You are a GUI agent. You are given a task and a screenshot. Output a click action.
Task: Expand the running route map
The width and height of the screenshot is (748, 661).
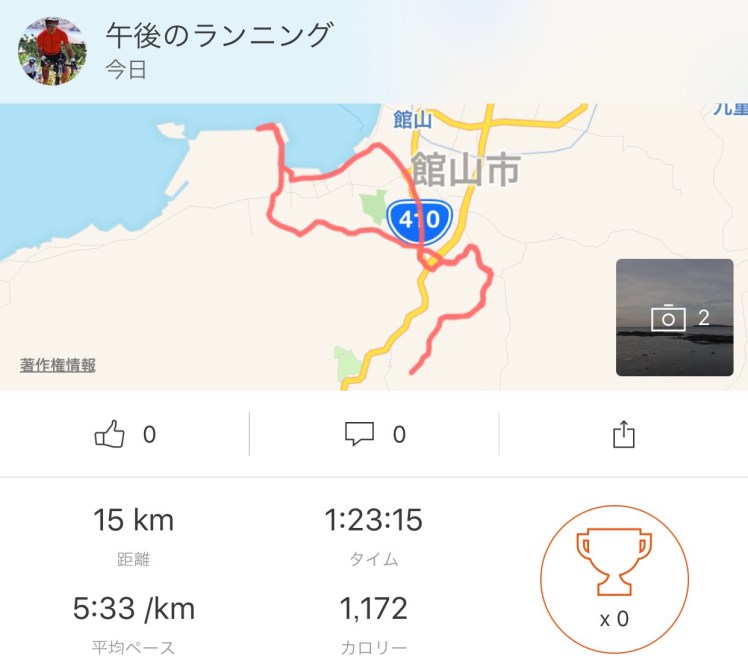pos(300,250)
